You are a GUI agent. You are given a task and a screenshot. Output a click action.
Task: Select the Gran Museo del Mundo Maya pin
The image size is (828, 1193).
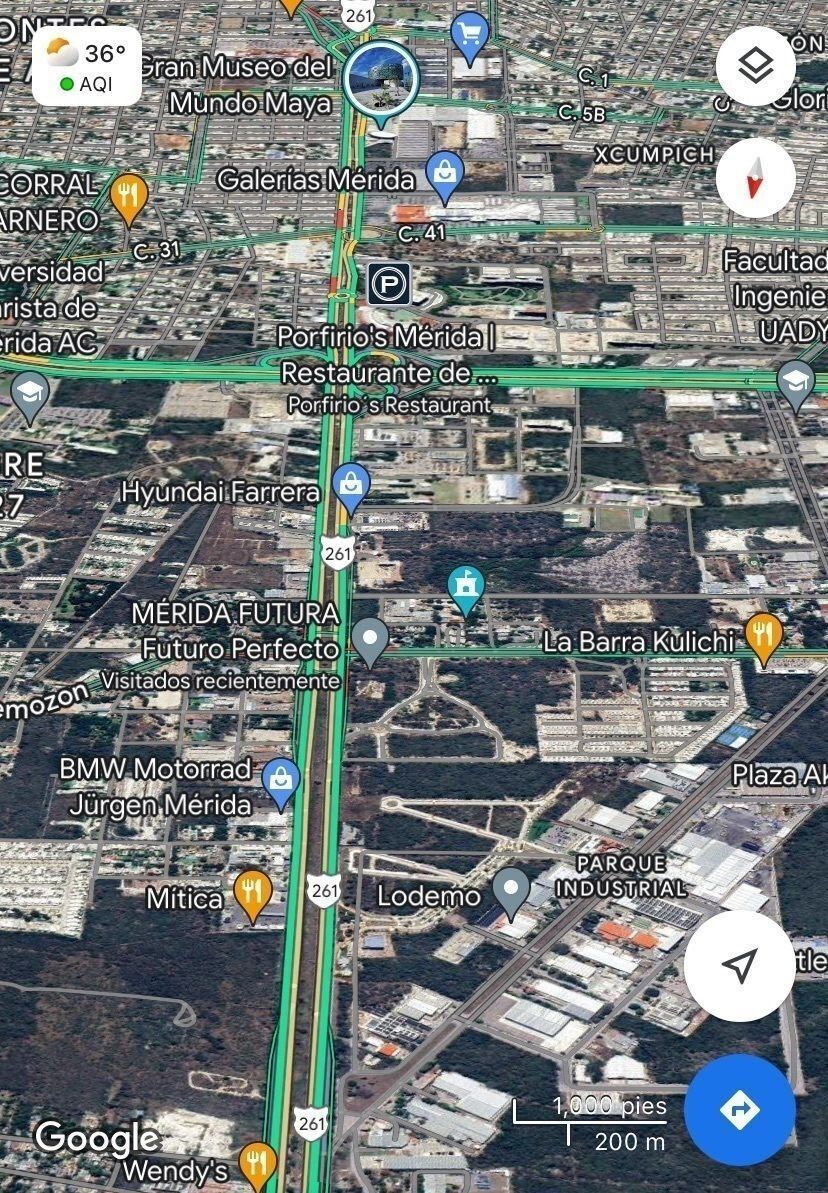coord(380,78)
